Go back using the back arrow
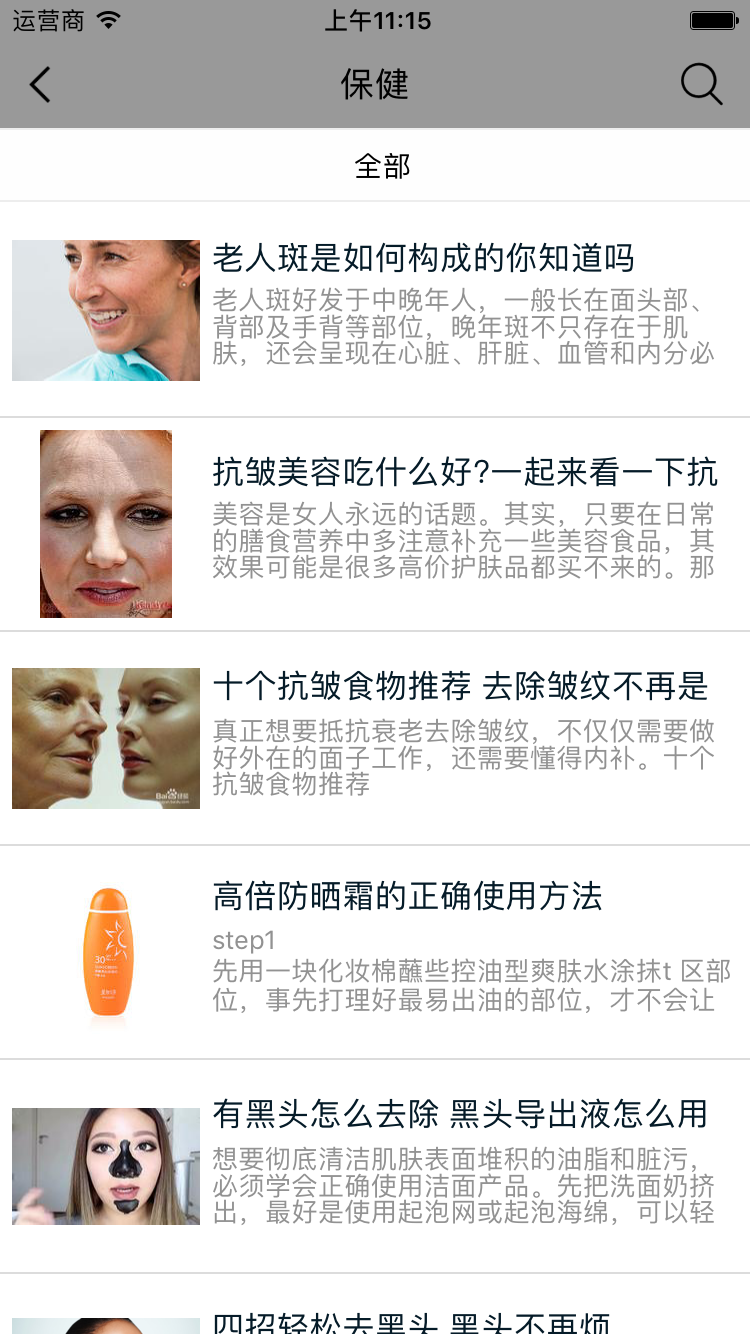 40,85
